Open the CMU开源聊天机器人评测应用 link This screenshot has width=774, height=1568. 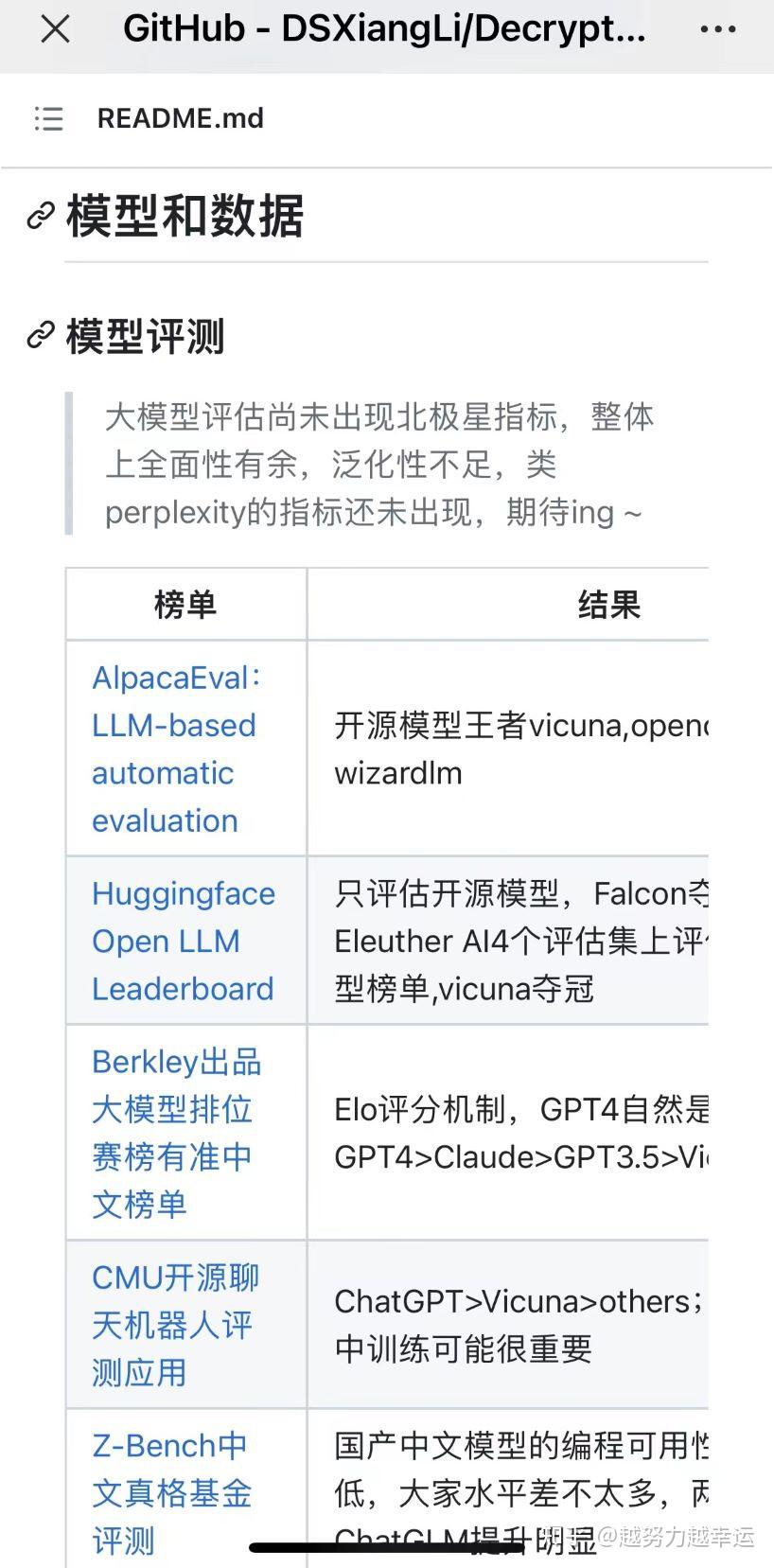pos(176,1325)
